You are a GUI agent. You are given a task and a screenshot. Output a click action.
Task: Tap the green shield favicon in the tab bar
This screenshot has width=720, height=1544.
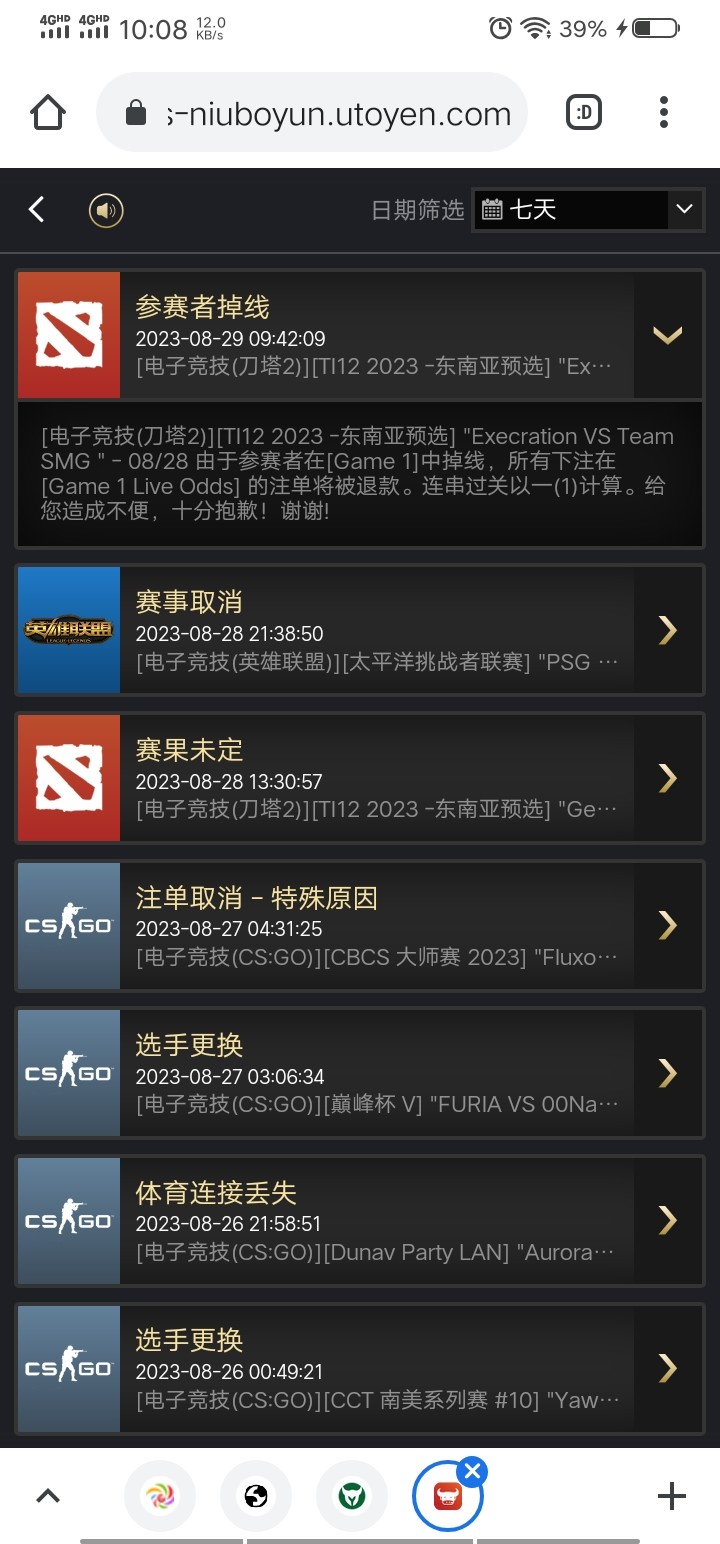pos(352,1495)
